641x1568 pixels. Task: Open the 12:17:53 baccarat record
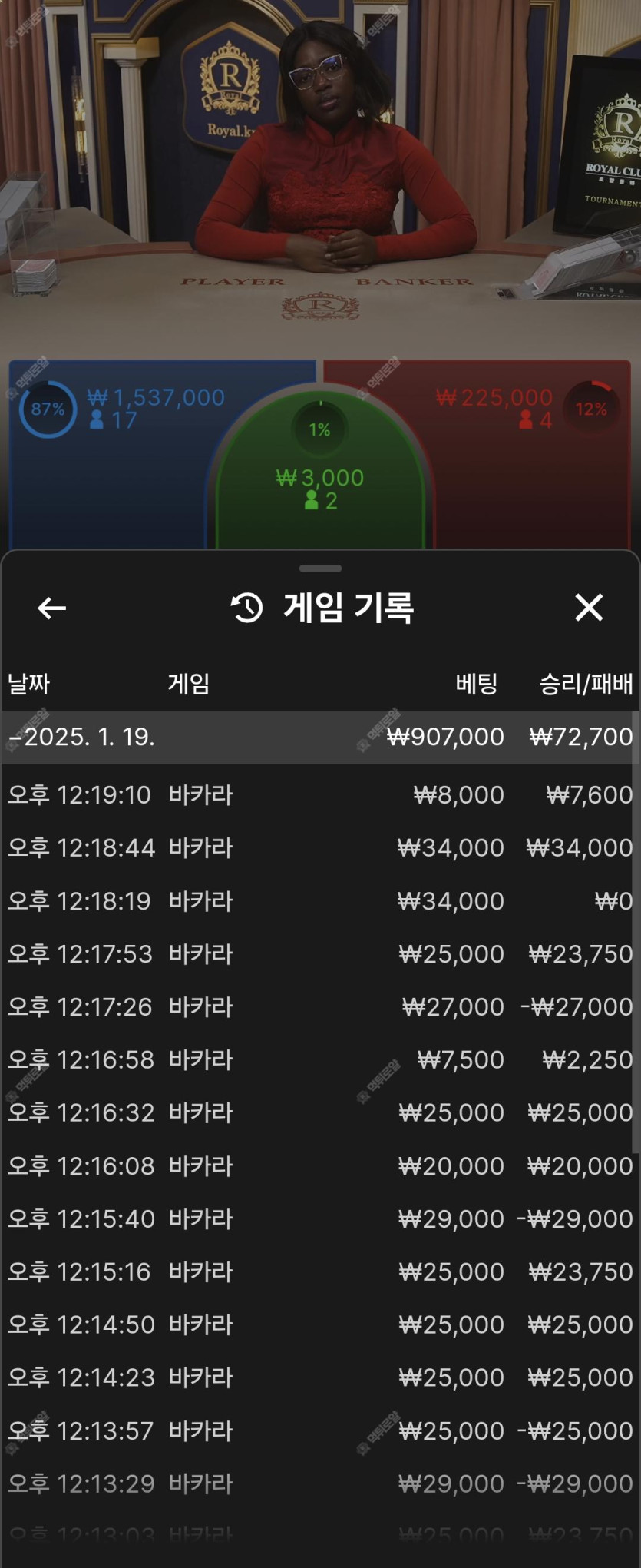coord(319,953)
